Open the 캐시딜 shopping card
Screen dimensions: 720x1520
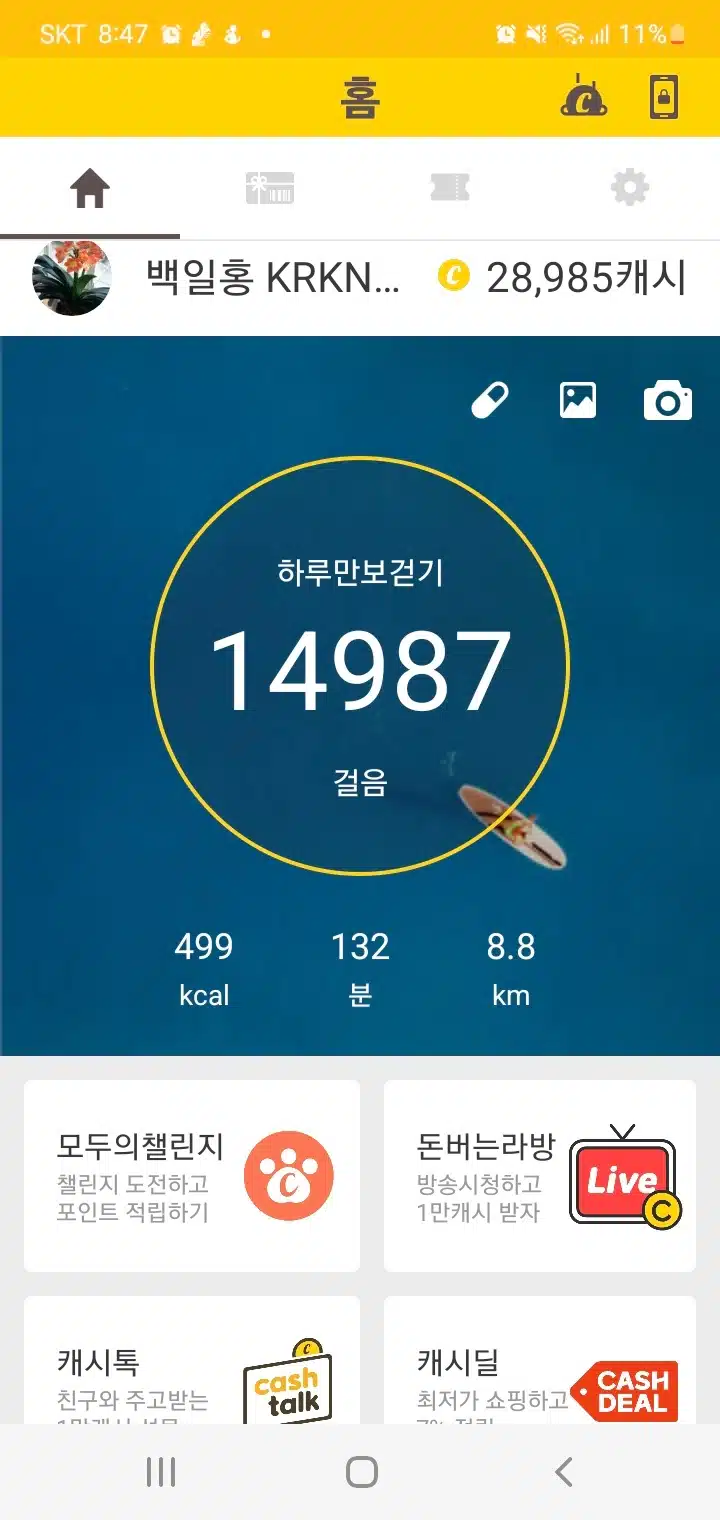540,1360
